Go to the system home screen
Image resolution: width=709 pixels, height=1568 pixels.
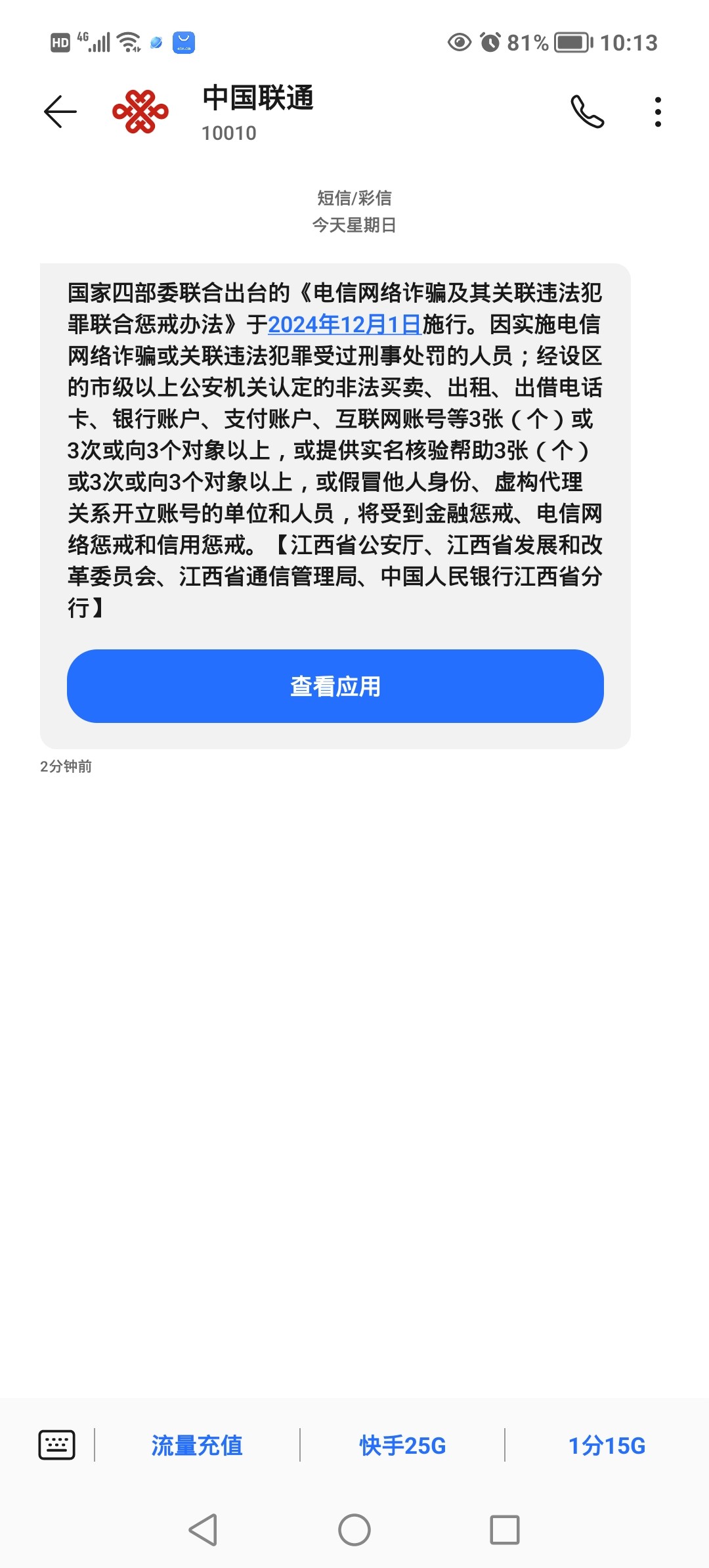354,1530
